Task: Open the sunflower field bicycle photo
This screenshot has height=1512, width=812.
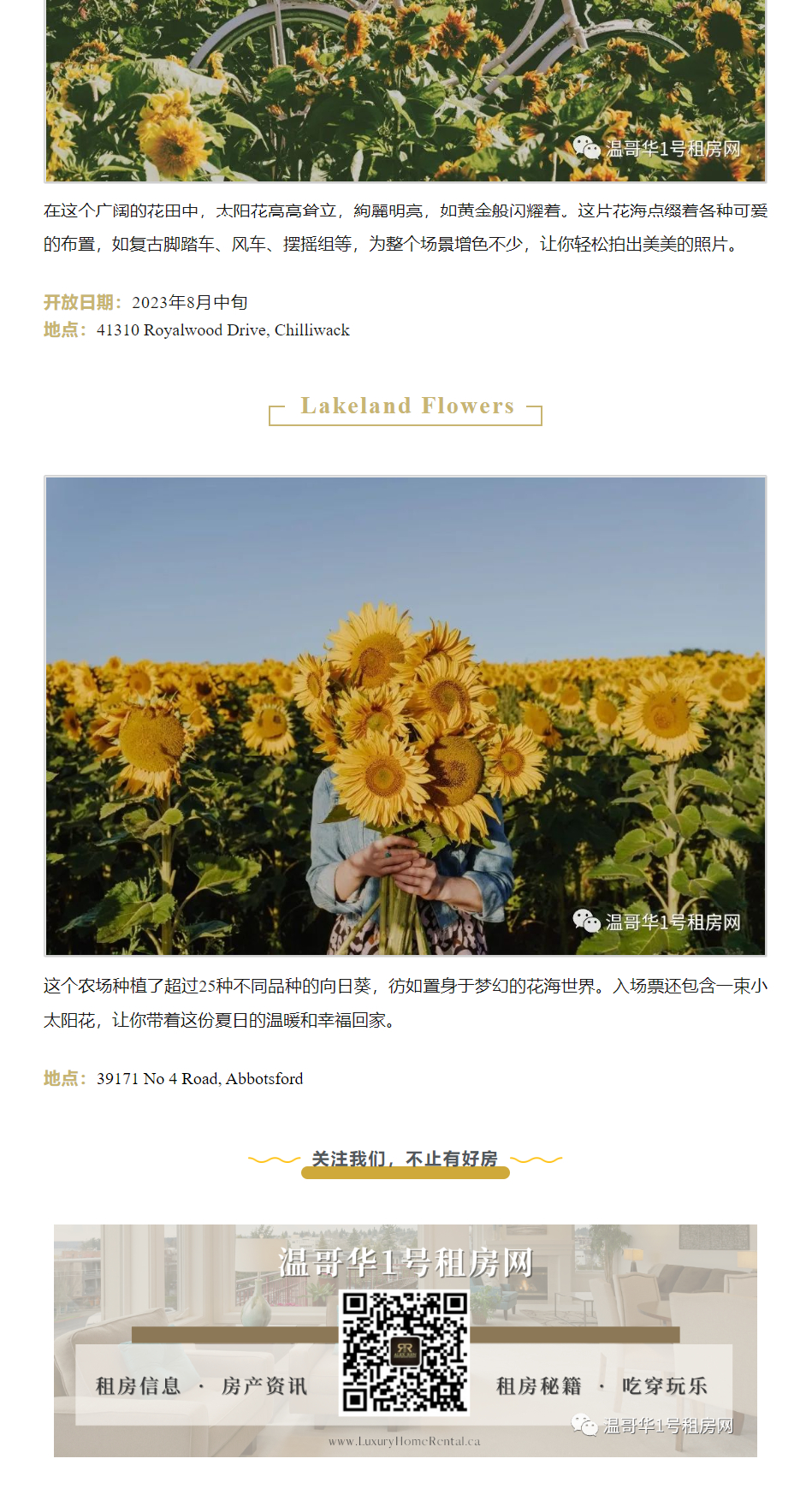Action: [x=405, y=90]
